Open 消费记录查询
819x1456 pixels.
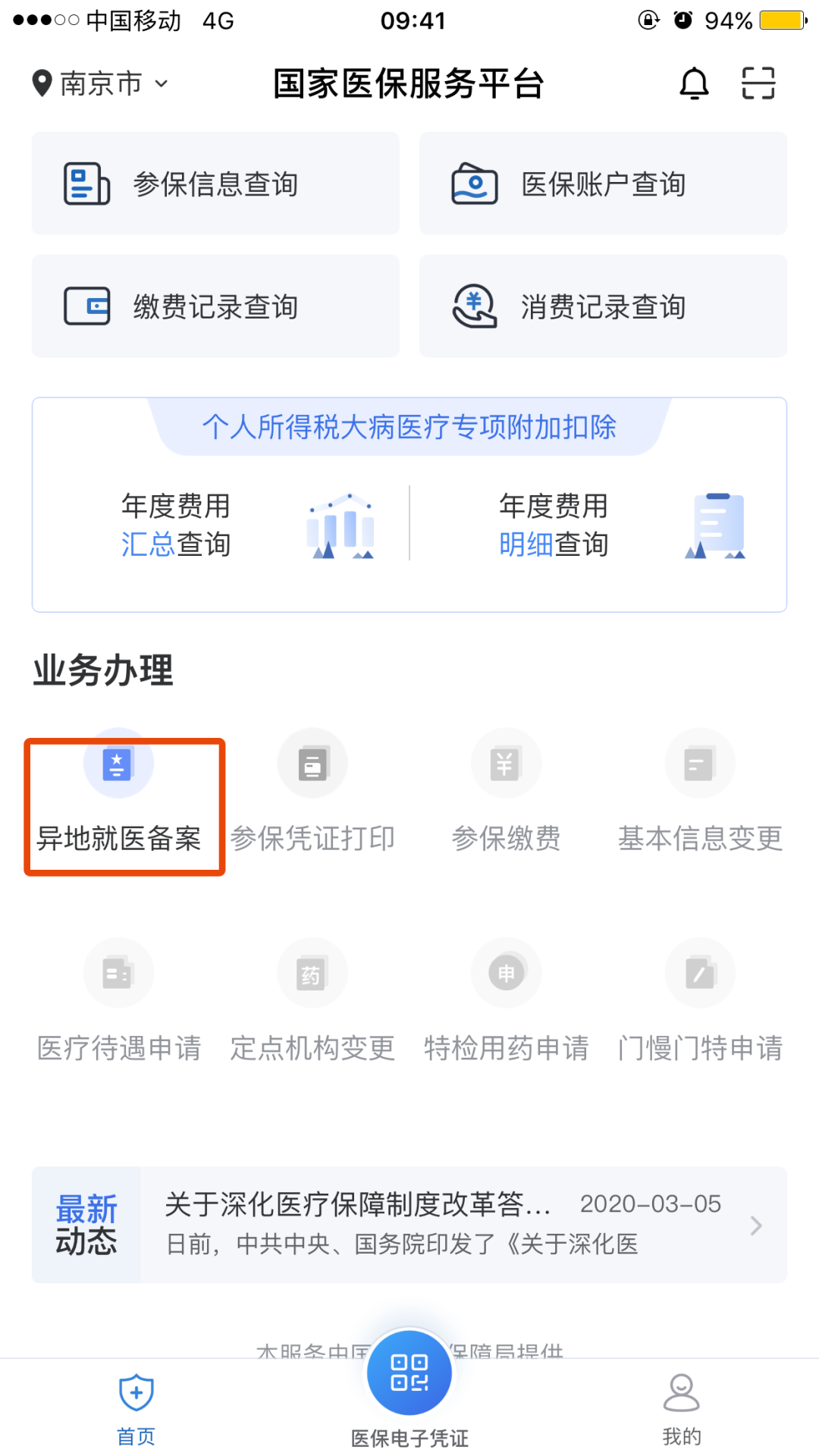point(603,306)
